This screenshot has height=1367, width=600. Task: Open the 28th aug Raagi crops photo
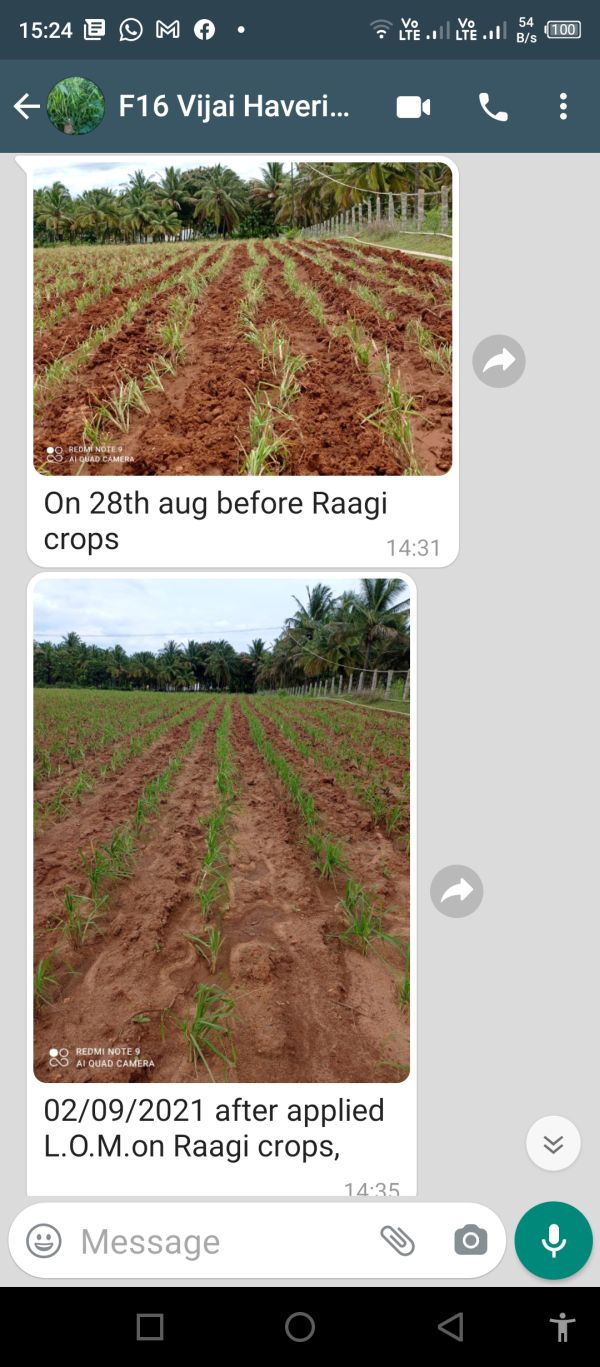coord(242,318)
